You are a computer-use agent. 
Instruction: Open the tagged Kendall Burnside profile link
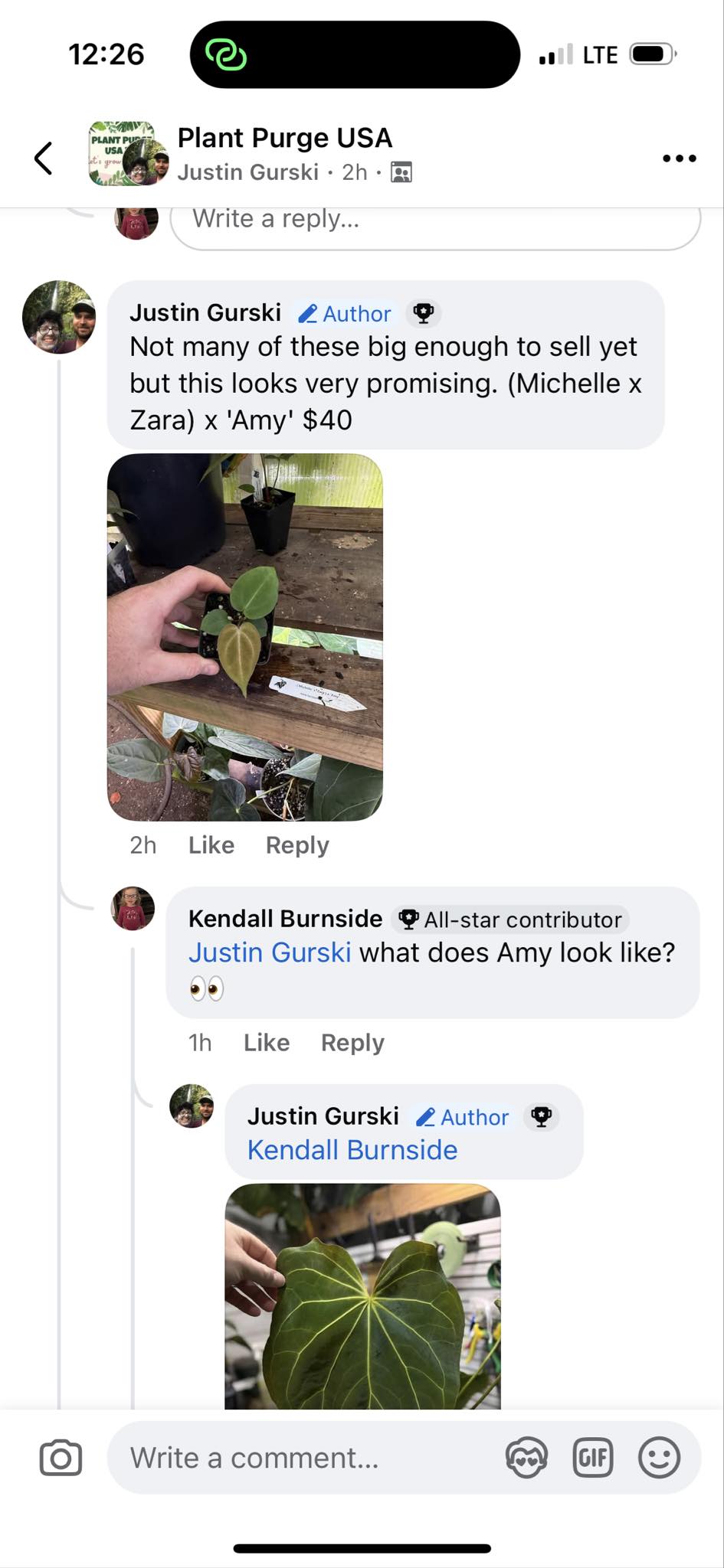[x=352, y=1150]
